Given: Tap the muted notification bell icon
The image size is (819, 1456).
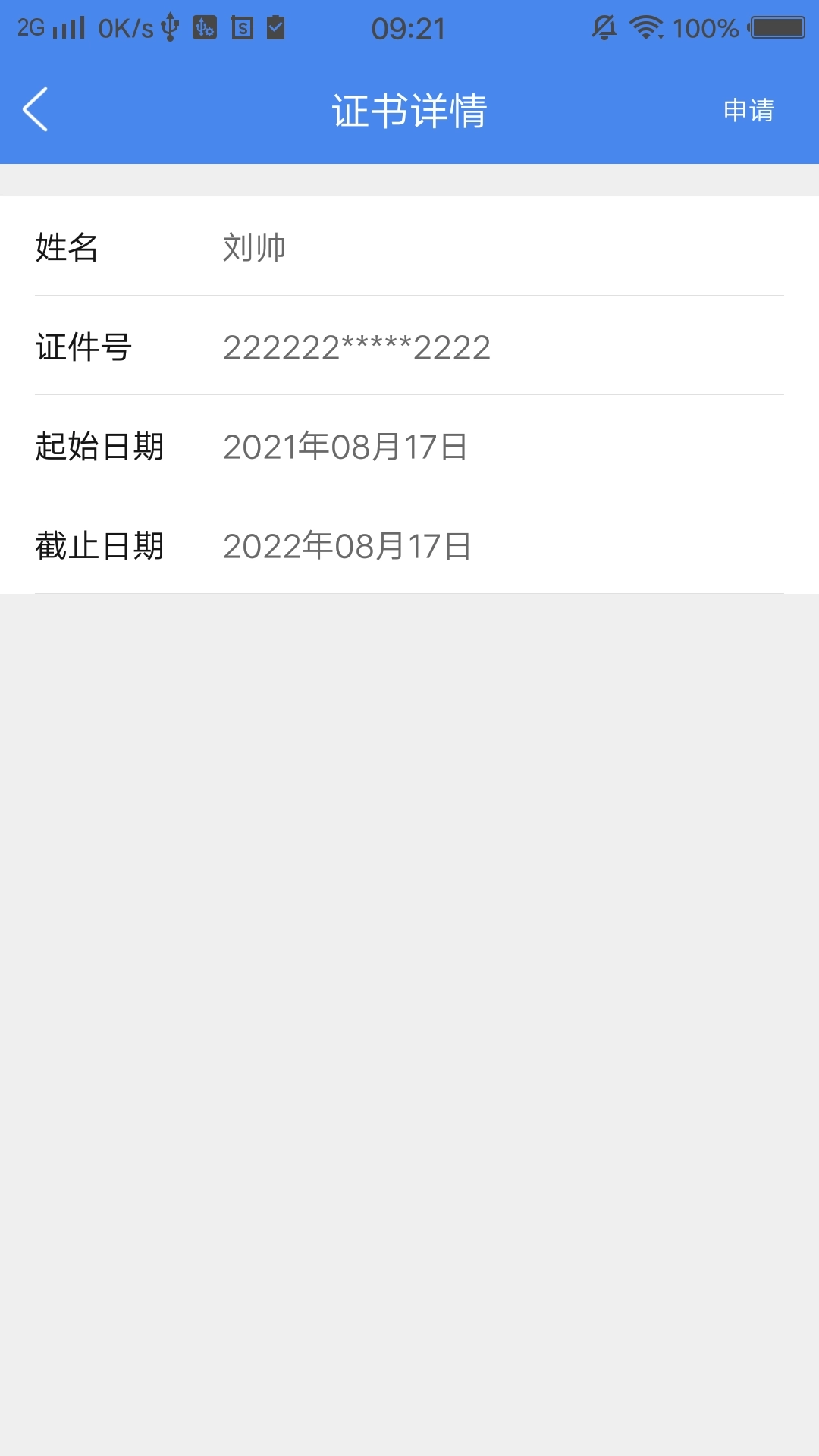Looking at the screenshot, I should (x=603, y=27).
